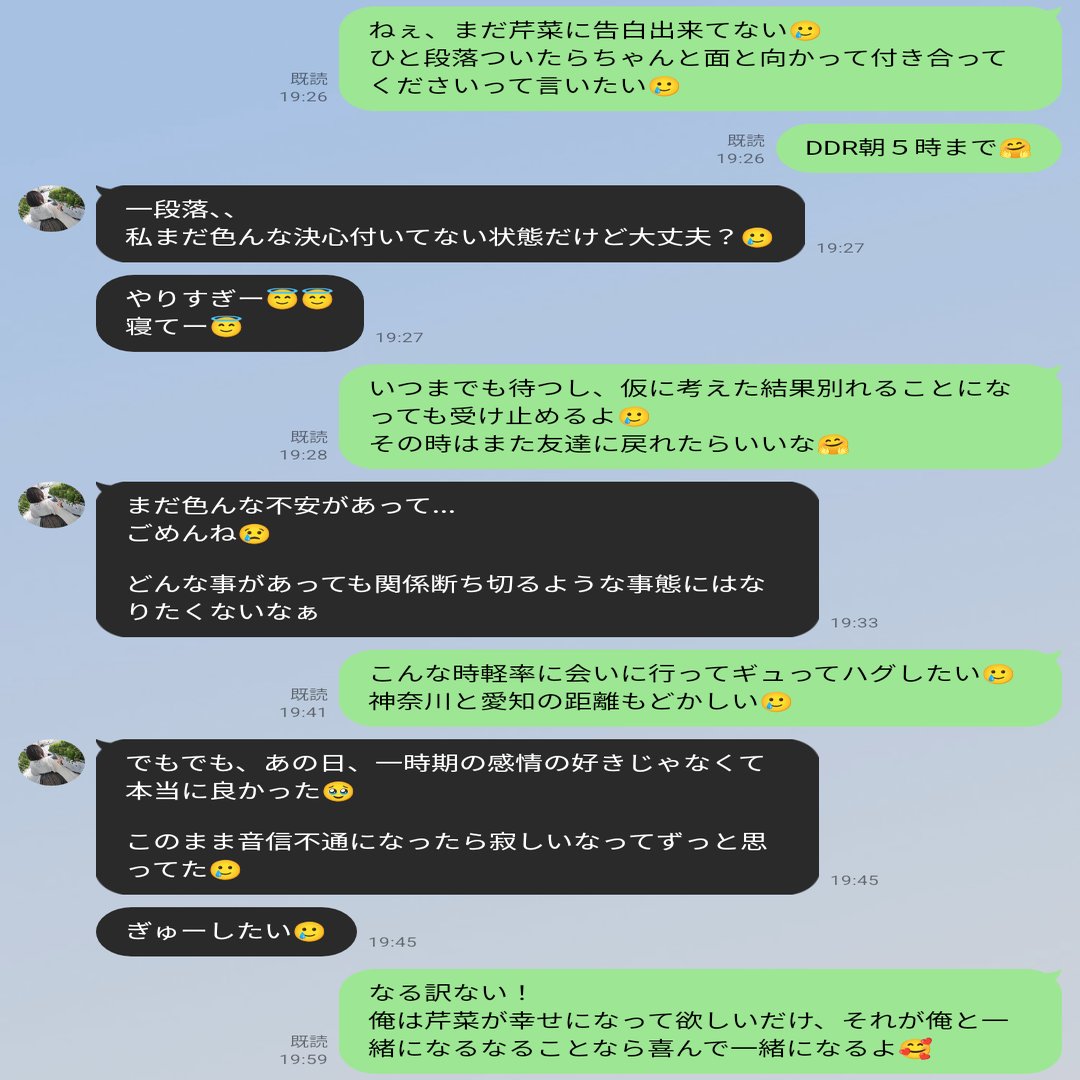View profile from avatar beside 'でもでも、あの日' message
Screen dimensions: 1080x1080
pos(51,763)
